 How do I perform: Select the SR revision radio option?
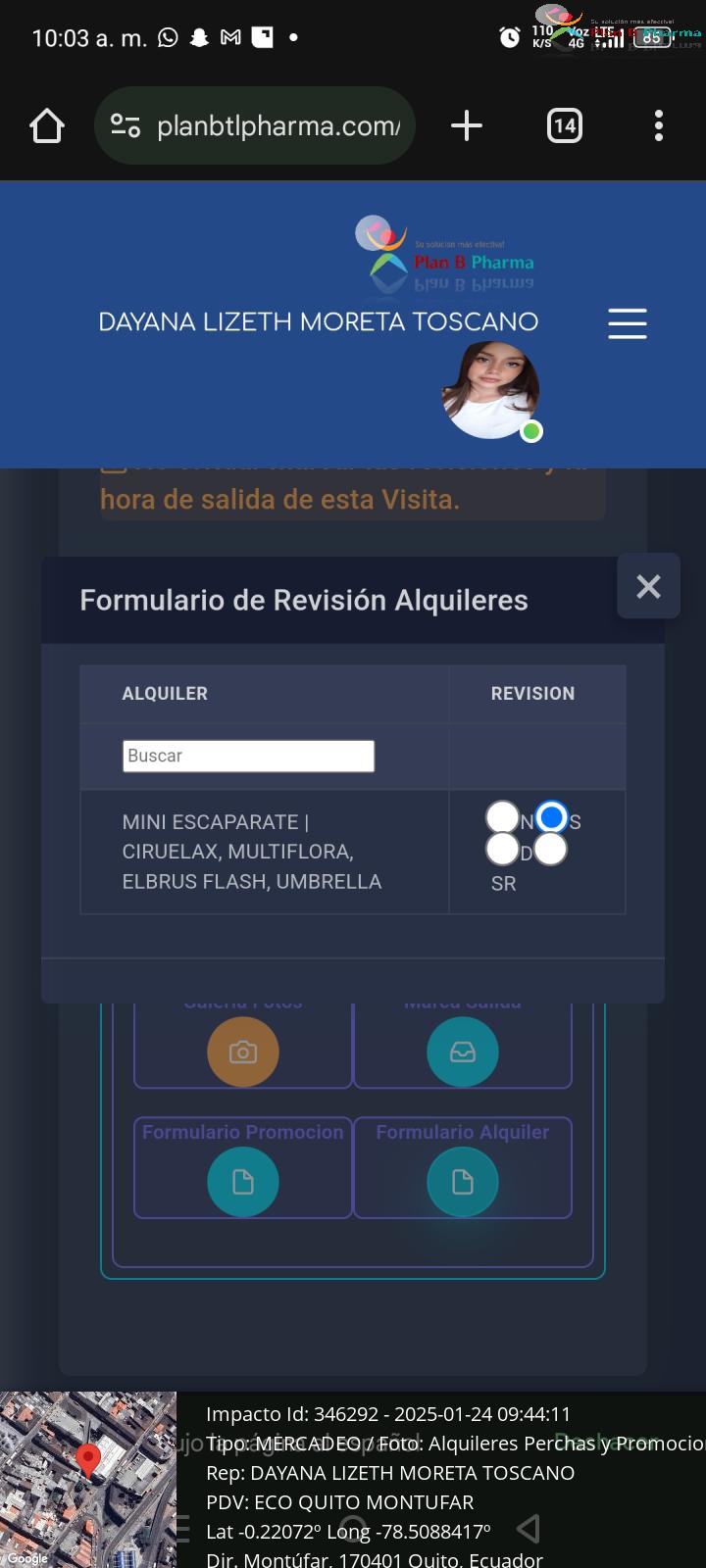coord(550,849)
